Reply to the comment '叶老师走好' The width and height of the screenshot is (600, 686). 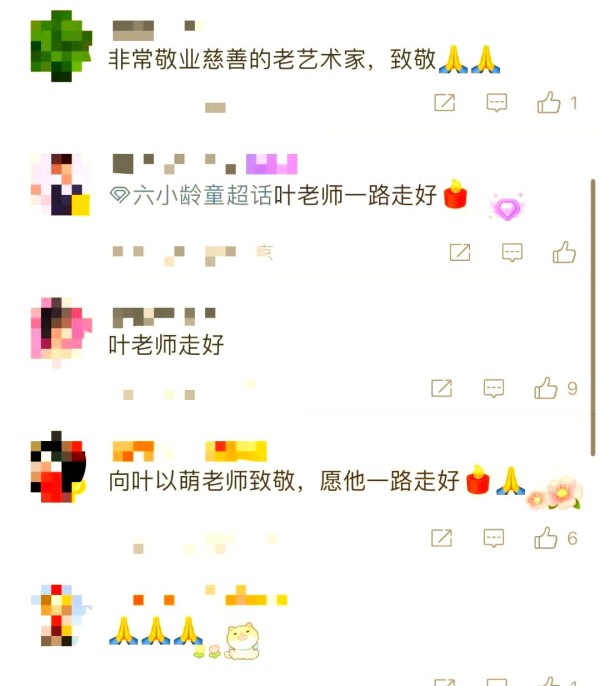tap(494, 388)
